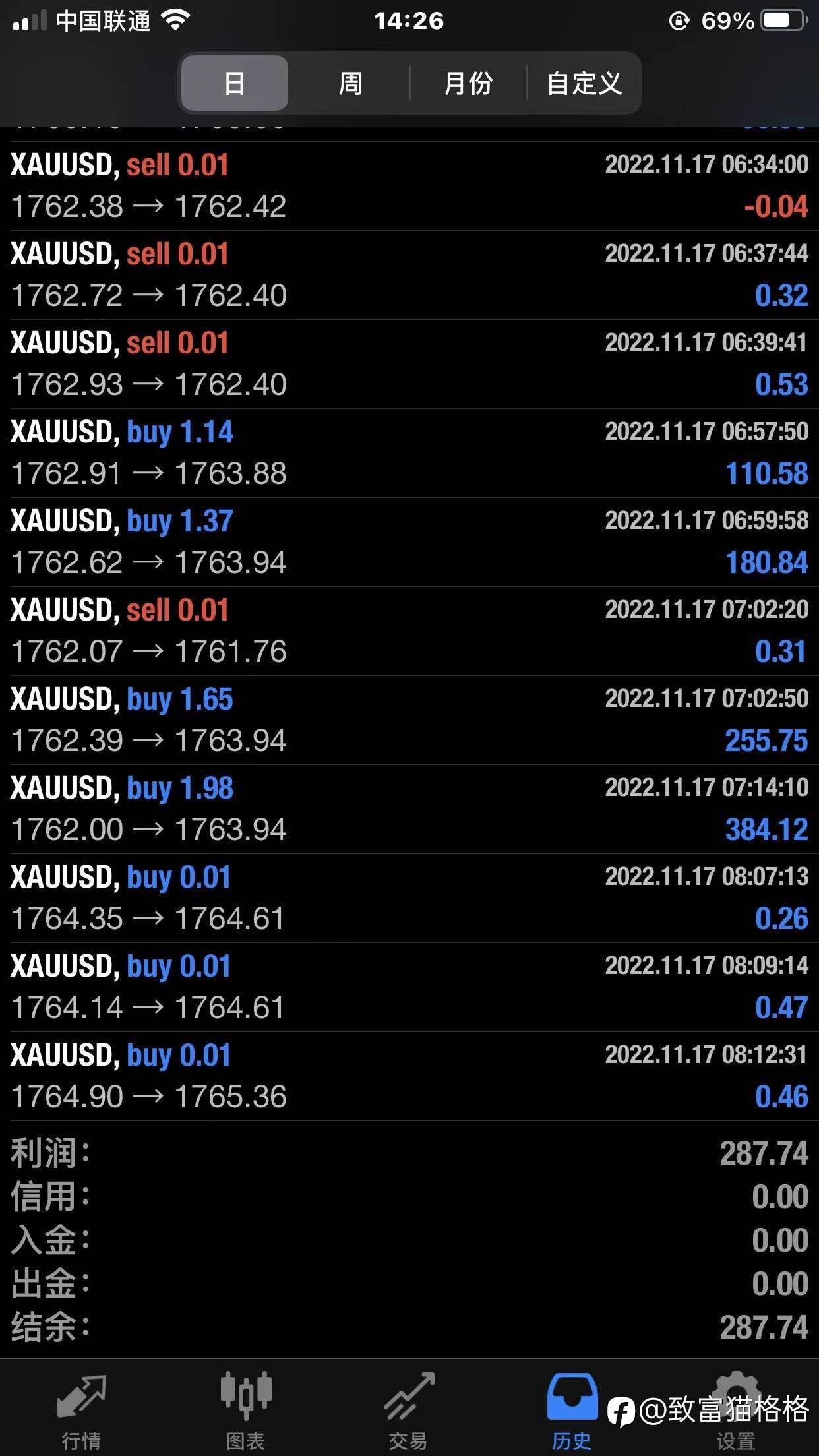Screen dimensions: 819x1456
Task: Expand the buy 0.01 trade at 08:12:31
Action: [409, 1076]
